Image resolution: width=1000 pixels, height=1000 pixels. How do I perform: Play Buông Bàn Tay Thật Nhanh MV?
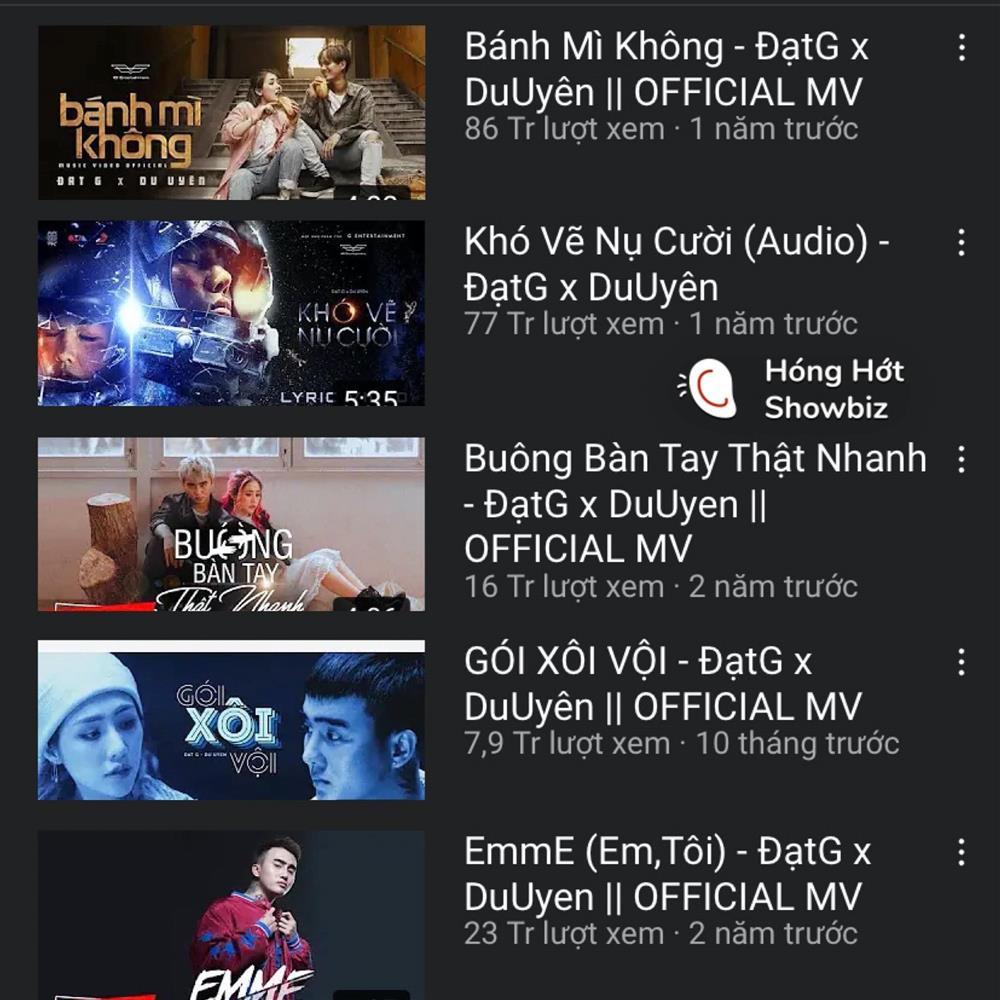[x=231, y=523]
